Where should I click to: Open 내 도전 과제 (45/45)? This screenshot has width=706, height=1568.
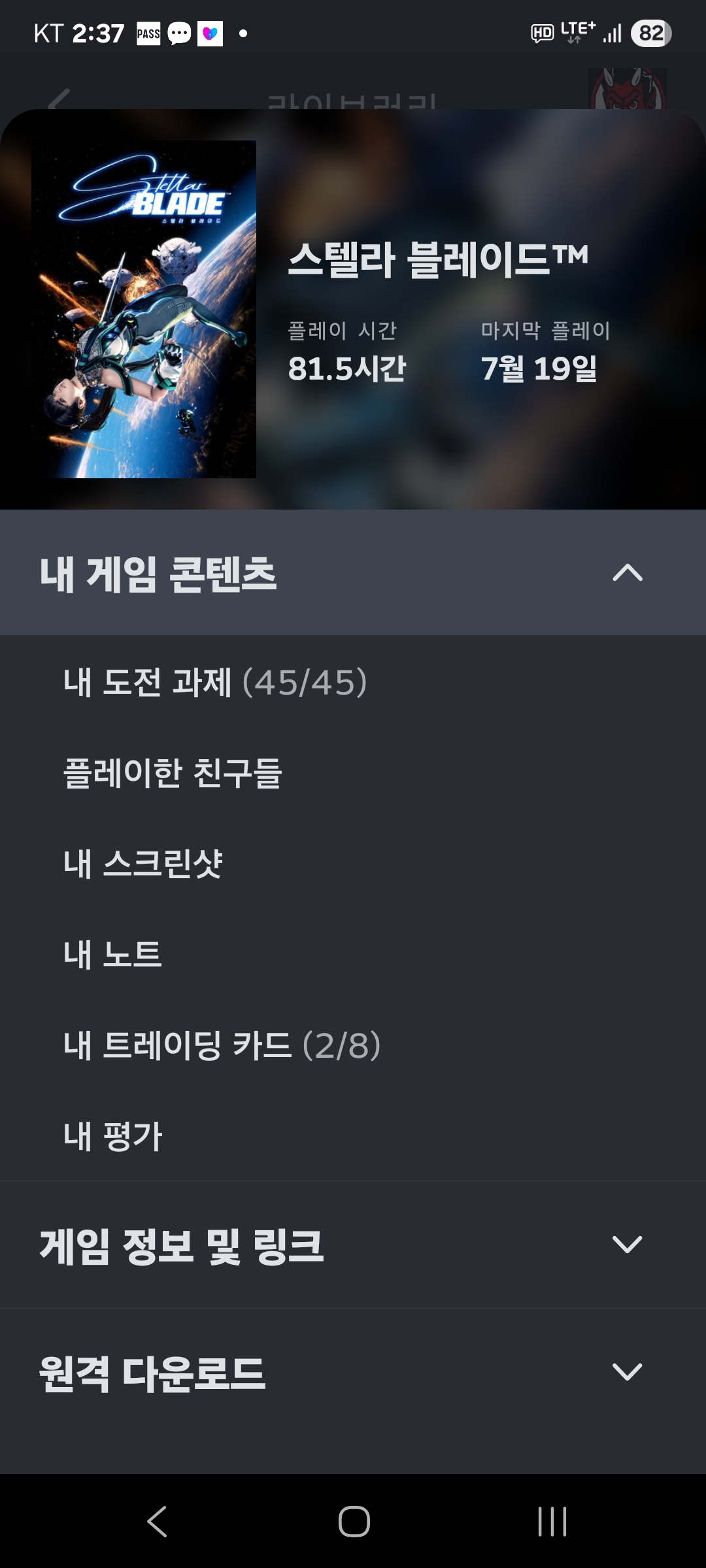point(353,682)
